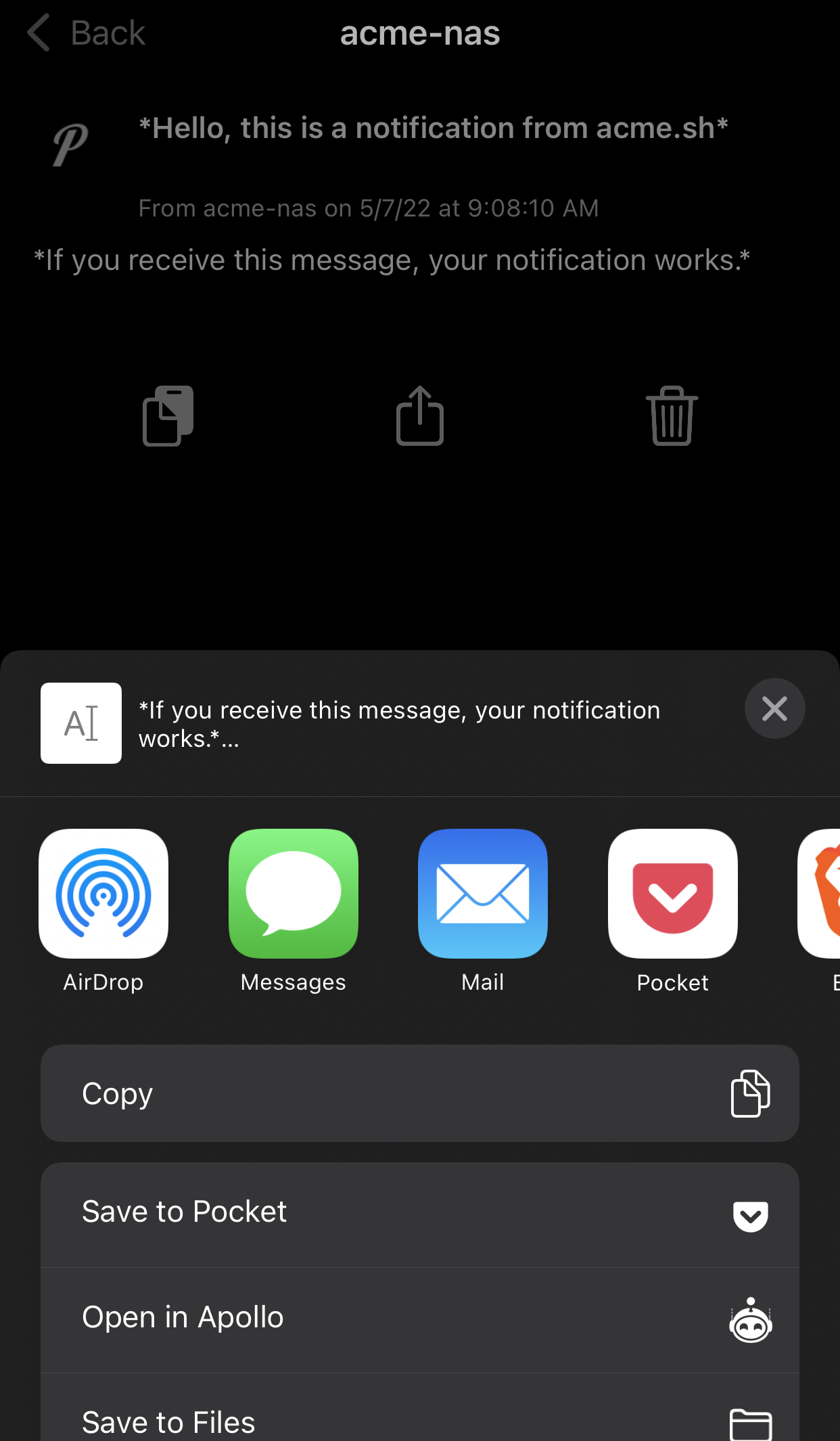Screen dimensions: 840x1441
Task: Close the share sheet
Action: click(774, 708)
